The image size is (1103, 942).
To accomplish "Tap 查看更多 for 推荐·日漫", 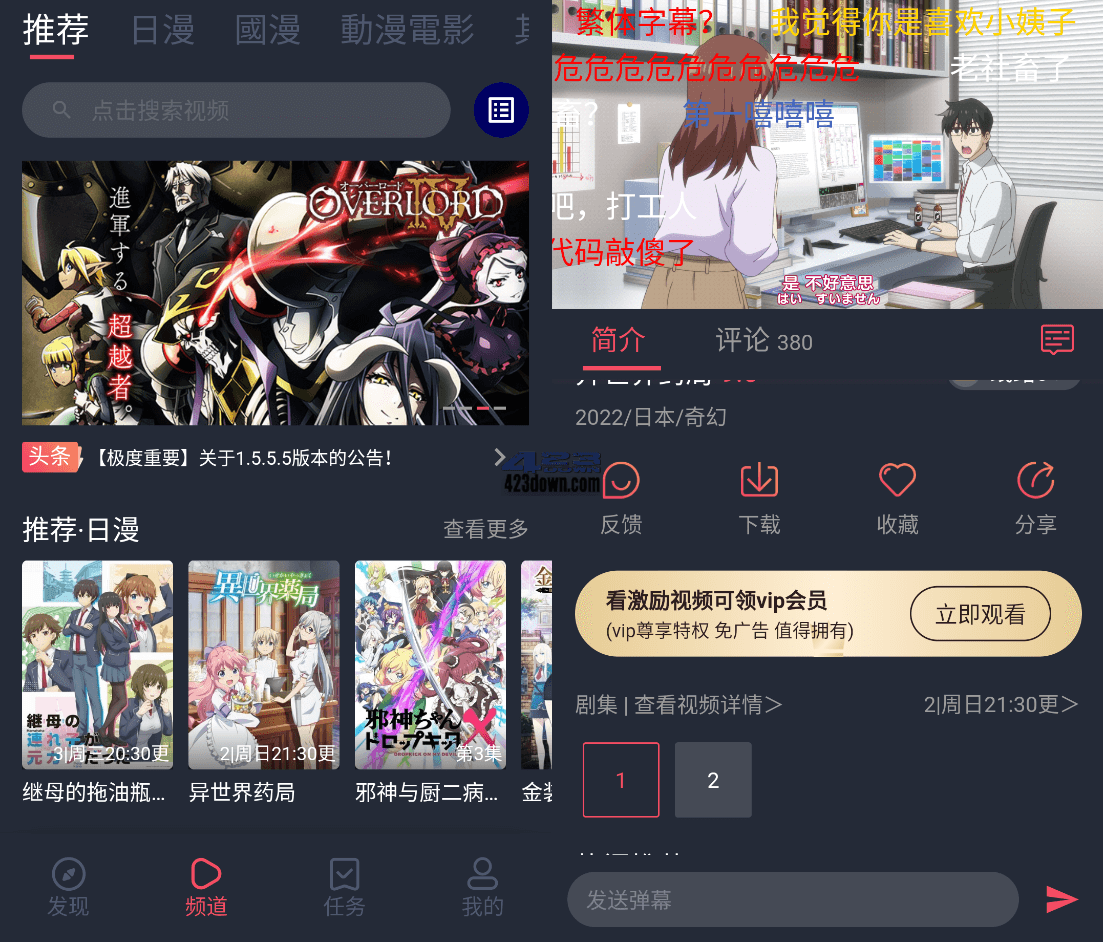I will [485, 529].
